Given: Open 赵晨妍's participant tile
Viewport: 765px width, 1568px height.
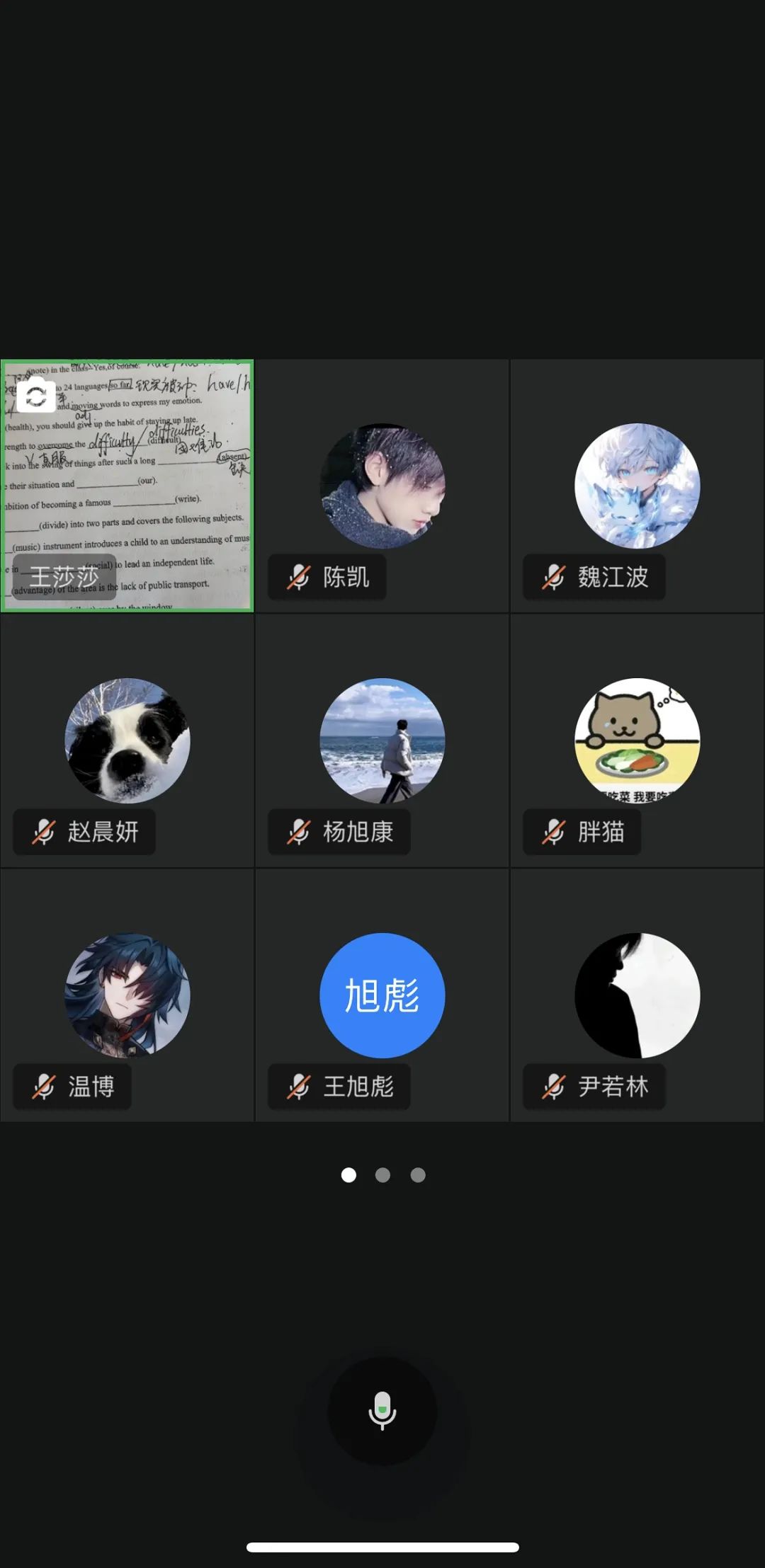Looking at the screenshot, I should (x=127, y=740).
